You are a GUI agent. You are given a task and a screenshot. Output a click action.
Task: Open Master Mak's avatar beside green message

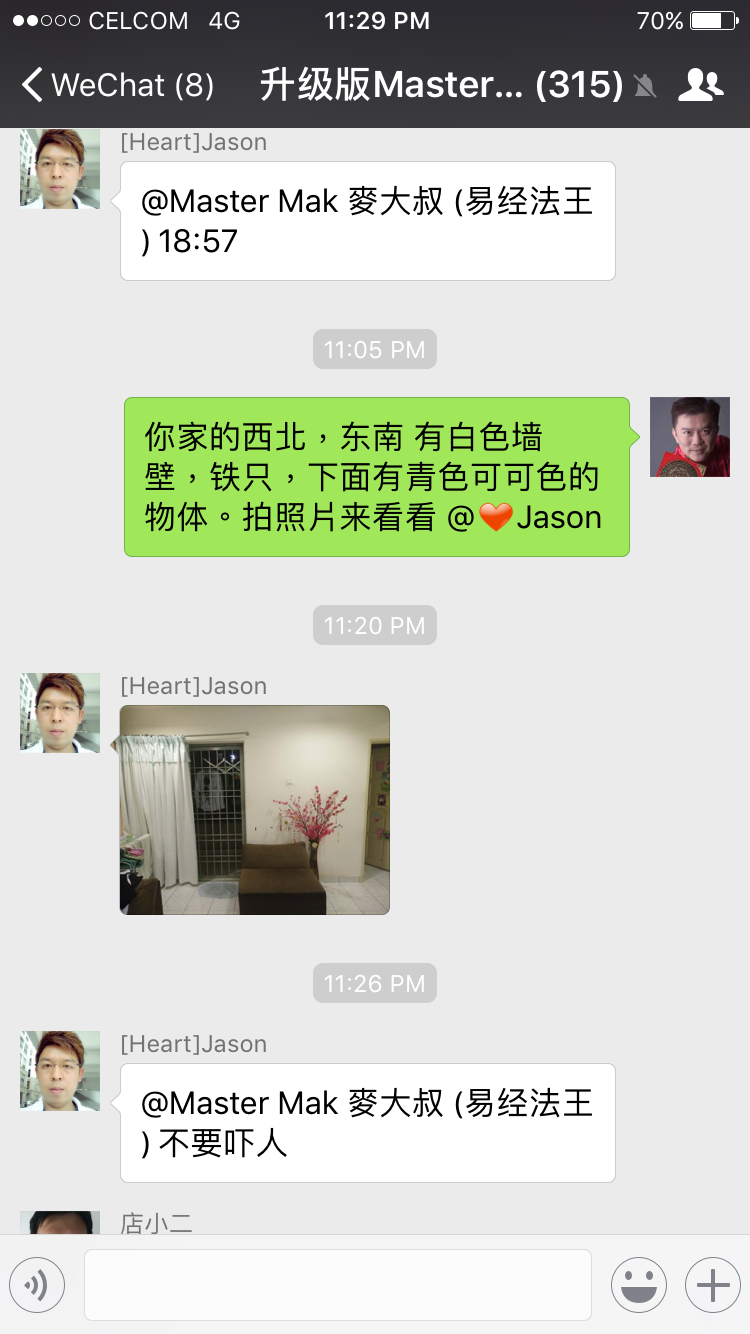click(x=690, y=437)
